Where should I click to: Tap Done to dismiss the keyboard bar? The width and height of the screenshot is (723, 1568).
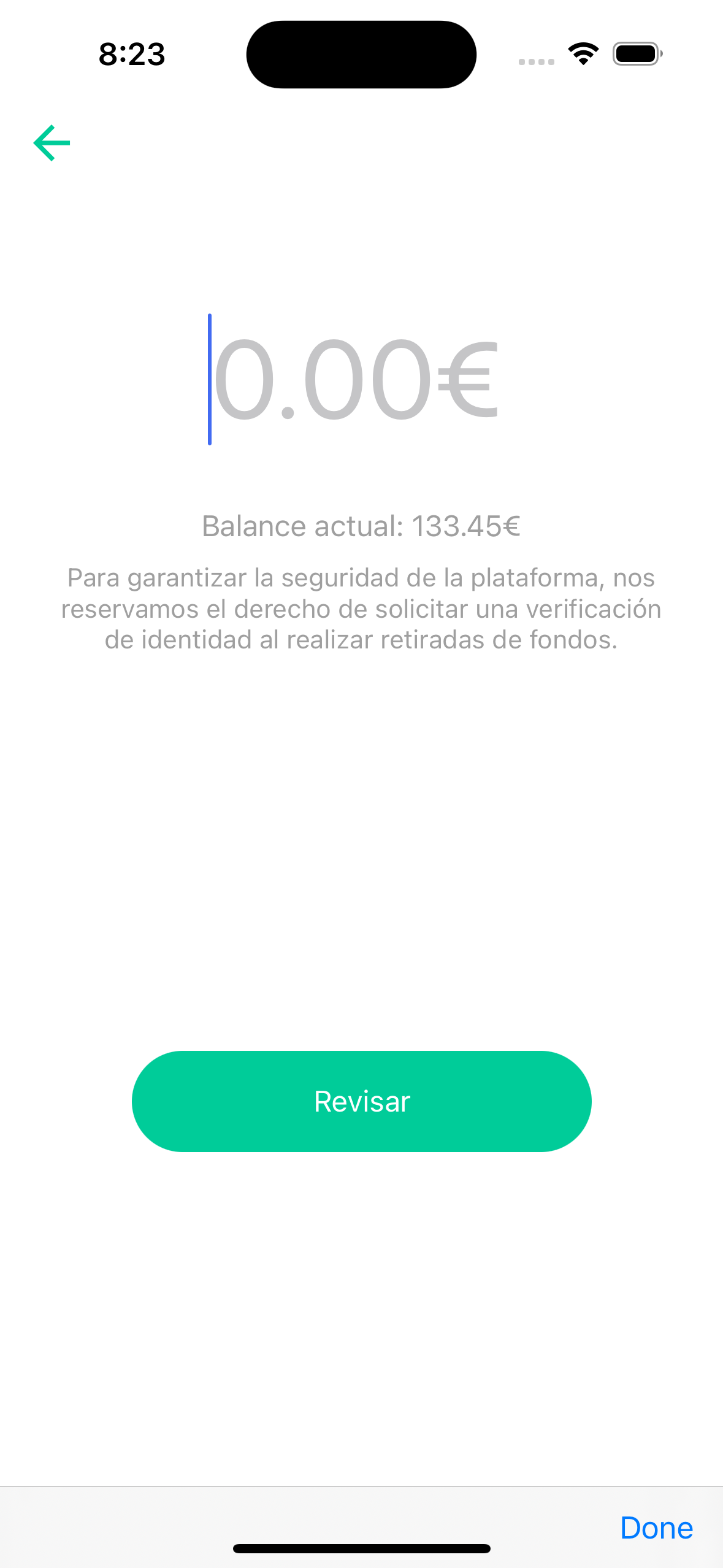click(656, 1528)
